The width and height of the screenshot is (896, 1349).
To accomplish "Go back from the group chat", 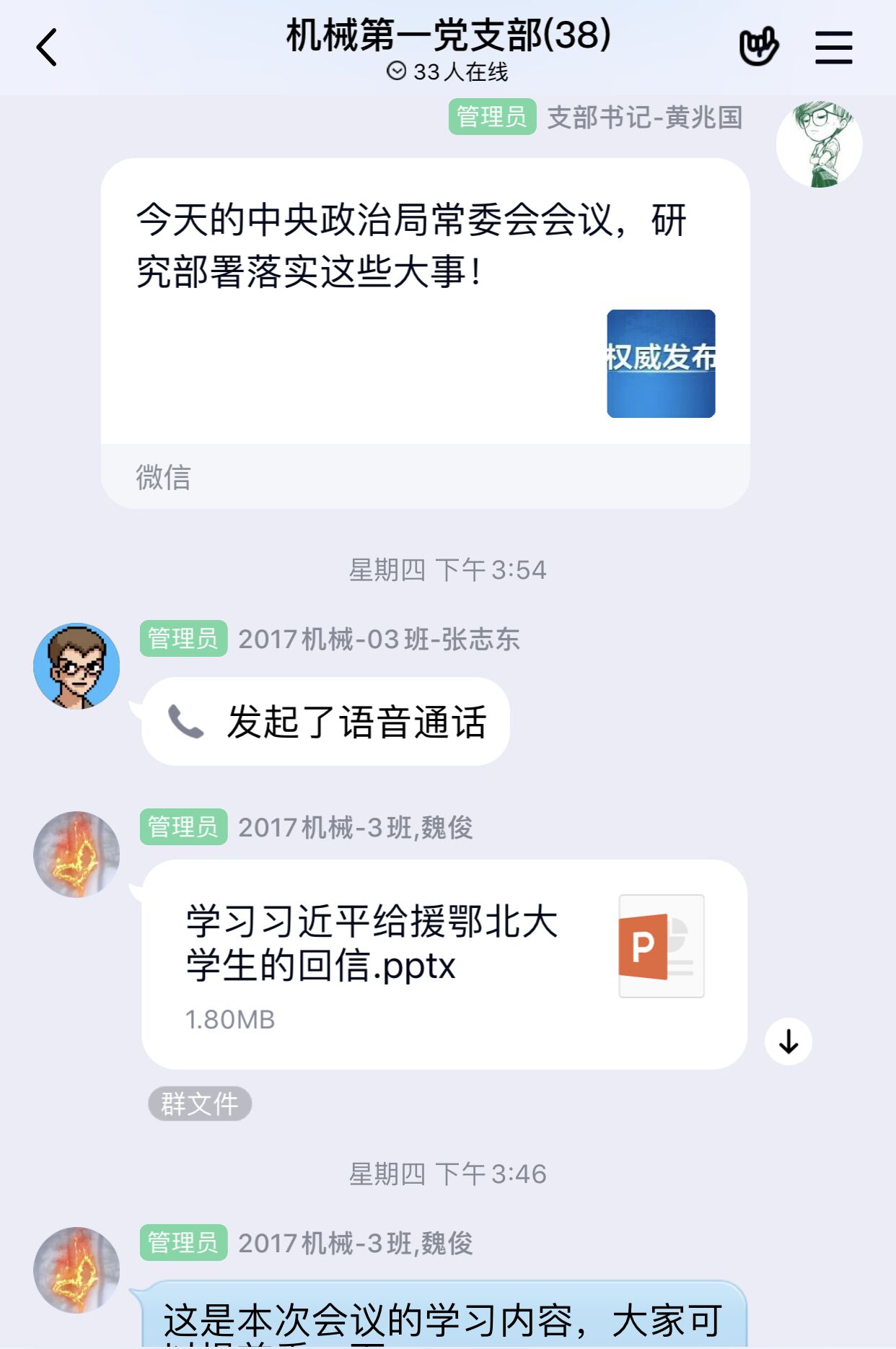I will pos(47,48).
